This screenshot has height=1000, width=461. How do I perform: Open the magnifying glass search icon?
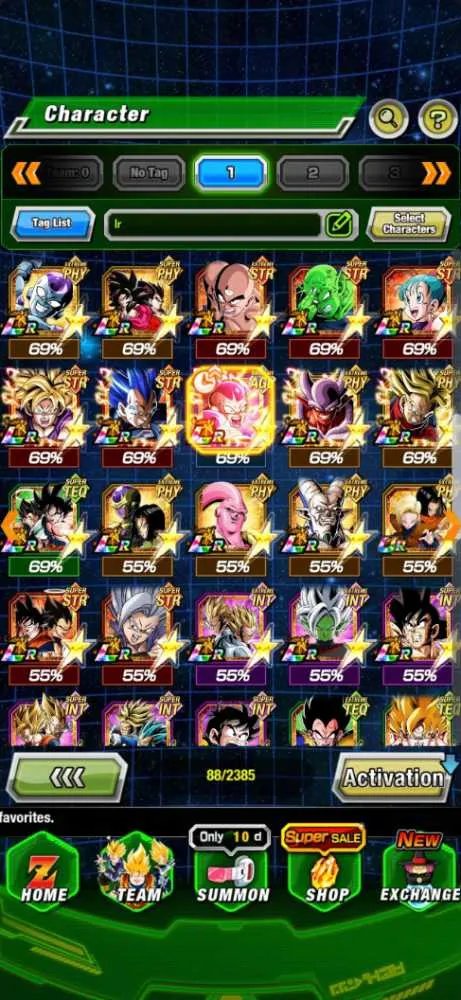(x=388, y=119)
